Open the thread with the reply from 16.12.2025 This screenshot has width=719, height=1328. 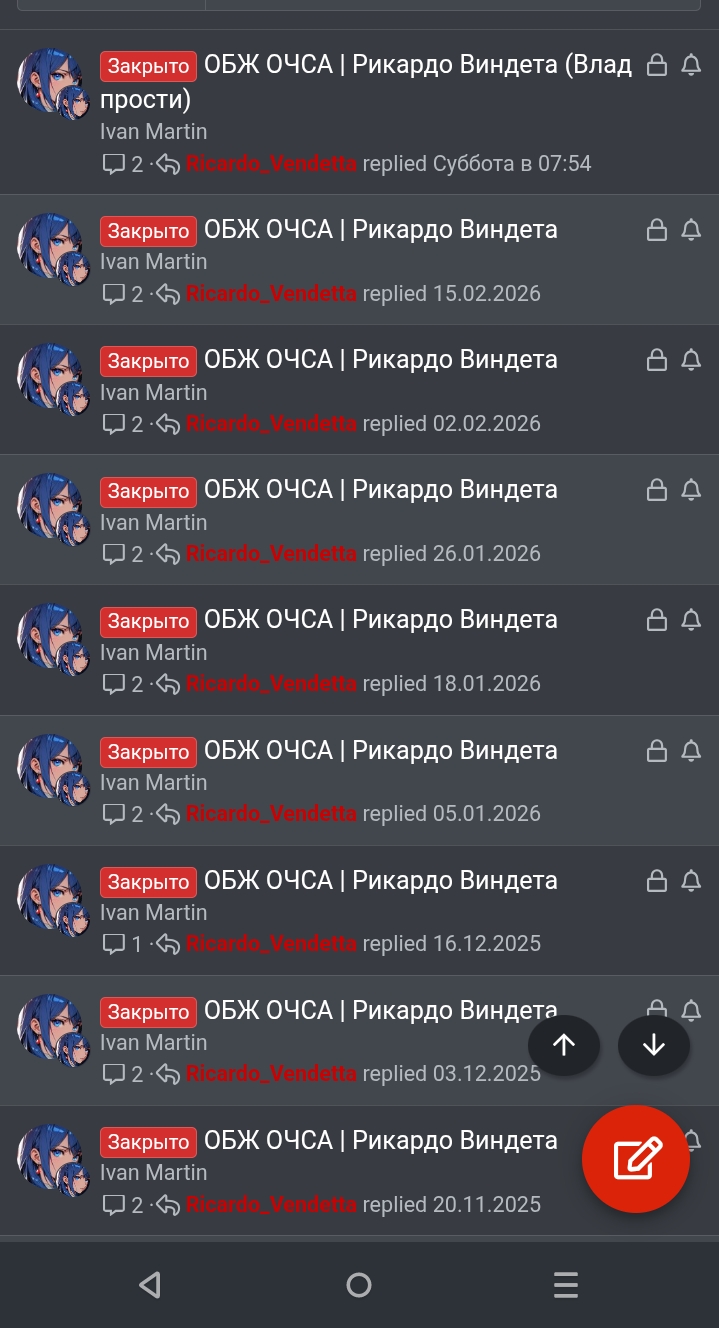380,881
